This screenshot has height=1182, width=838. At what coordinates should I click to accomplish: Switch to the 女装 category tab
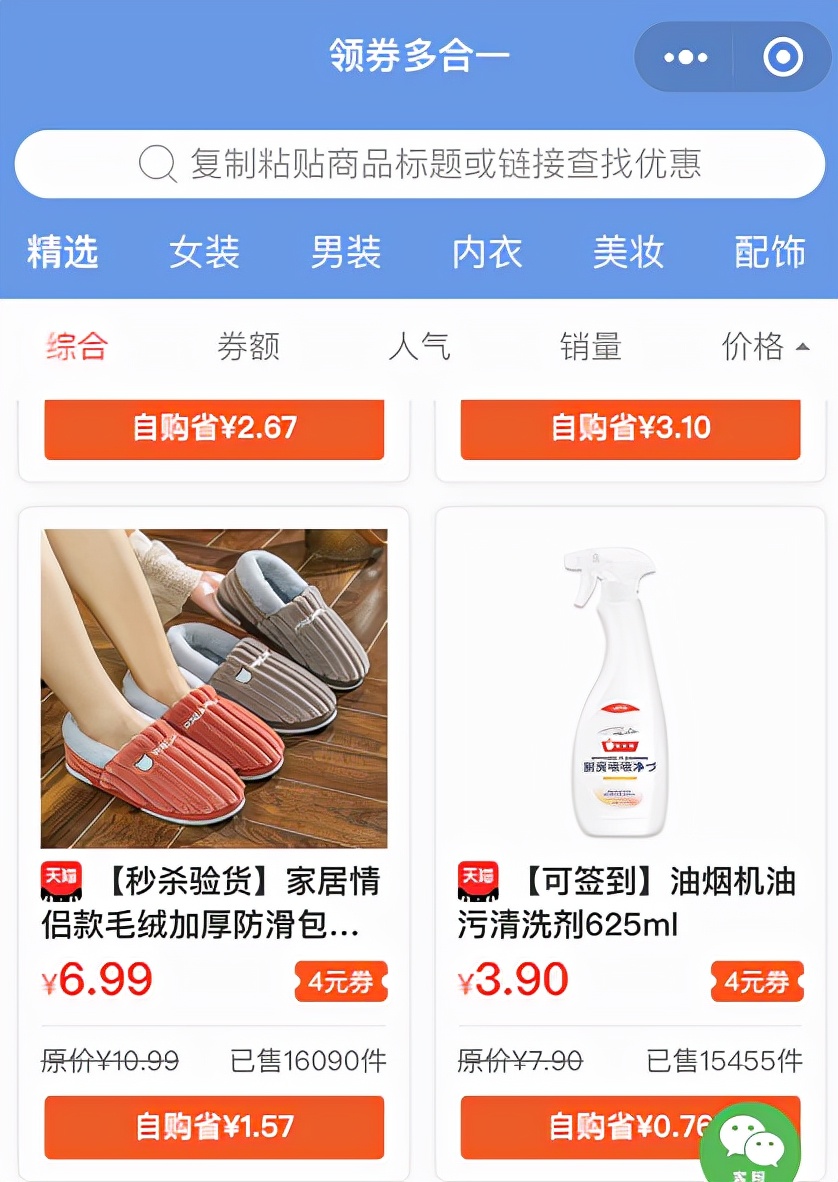[204, 253]
